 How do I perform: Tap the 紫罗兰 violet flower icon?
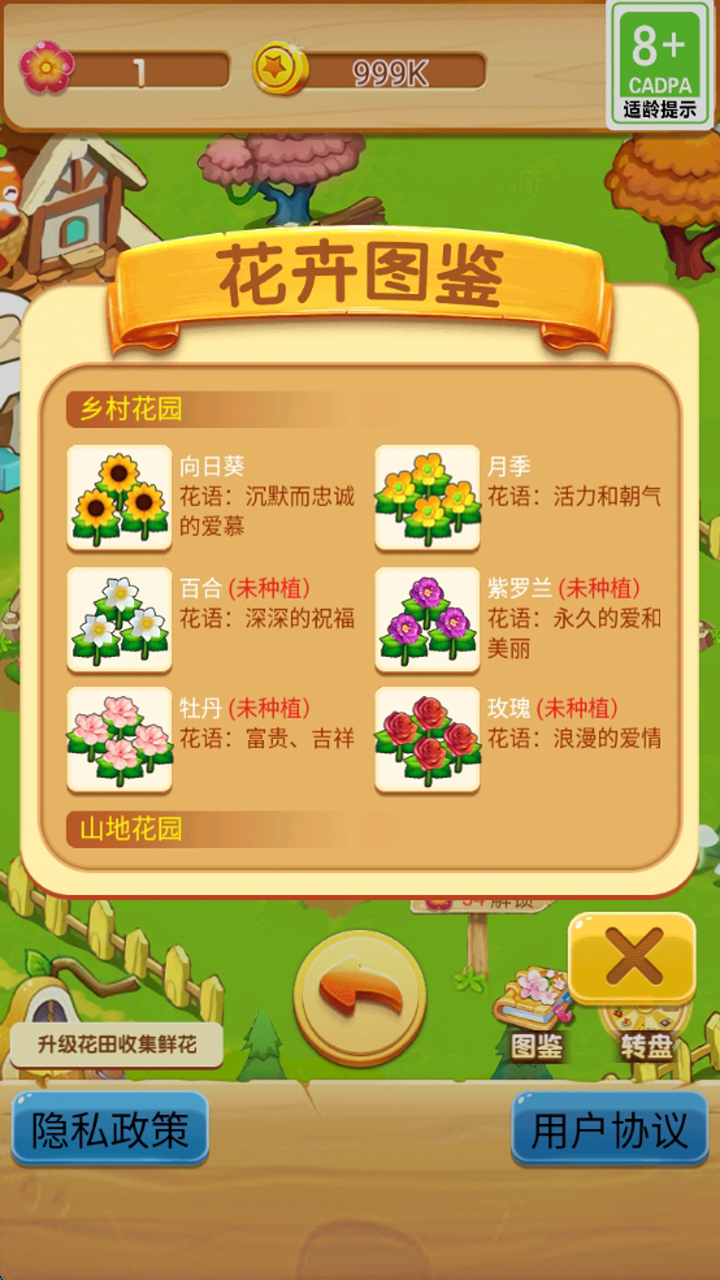point(427,620)
